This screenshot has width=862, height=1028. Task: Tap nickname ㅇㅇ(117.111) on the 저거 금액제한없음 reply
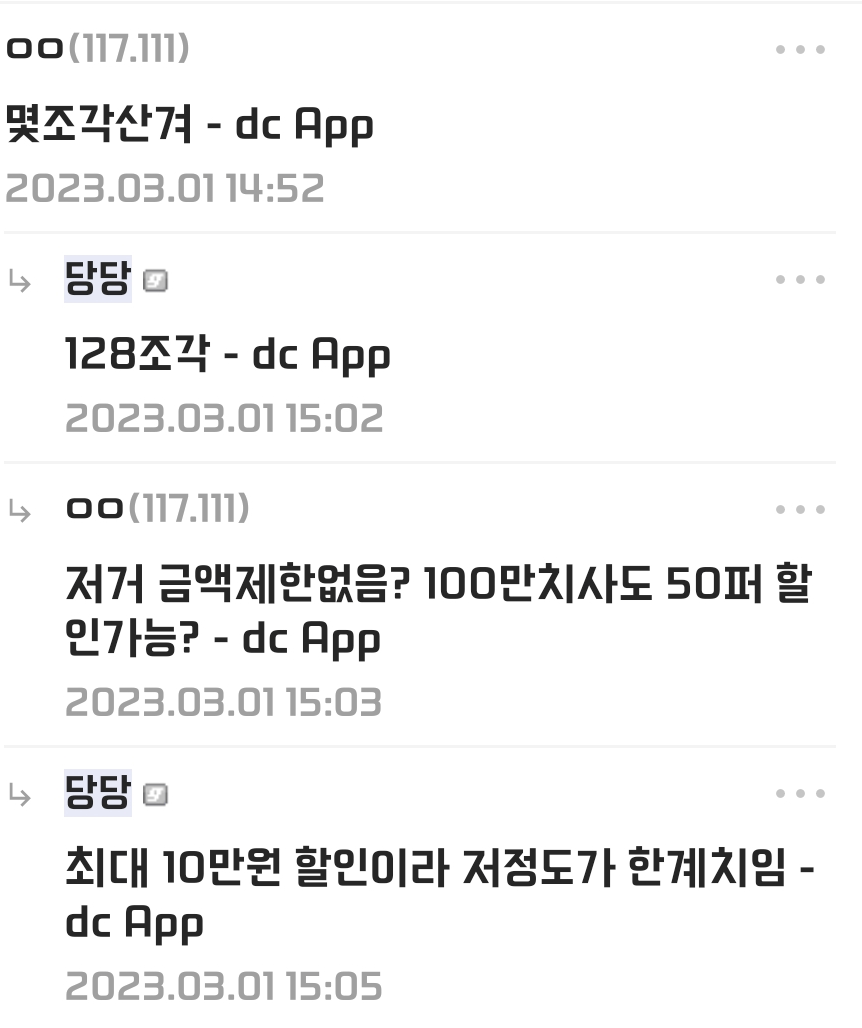pyautogui.click(x=157, y=510)
